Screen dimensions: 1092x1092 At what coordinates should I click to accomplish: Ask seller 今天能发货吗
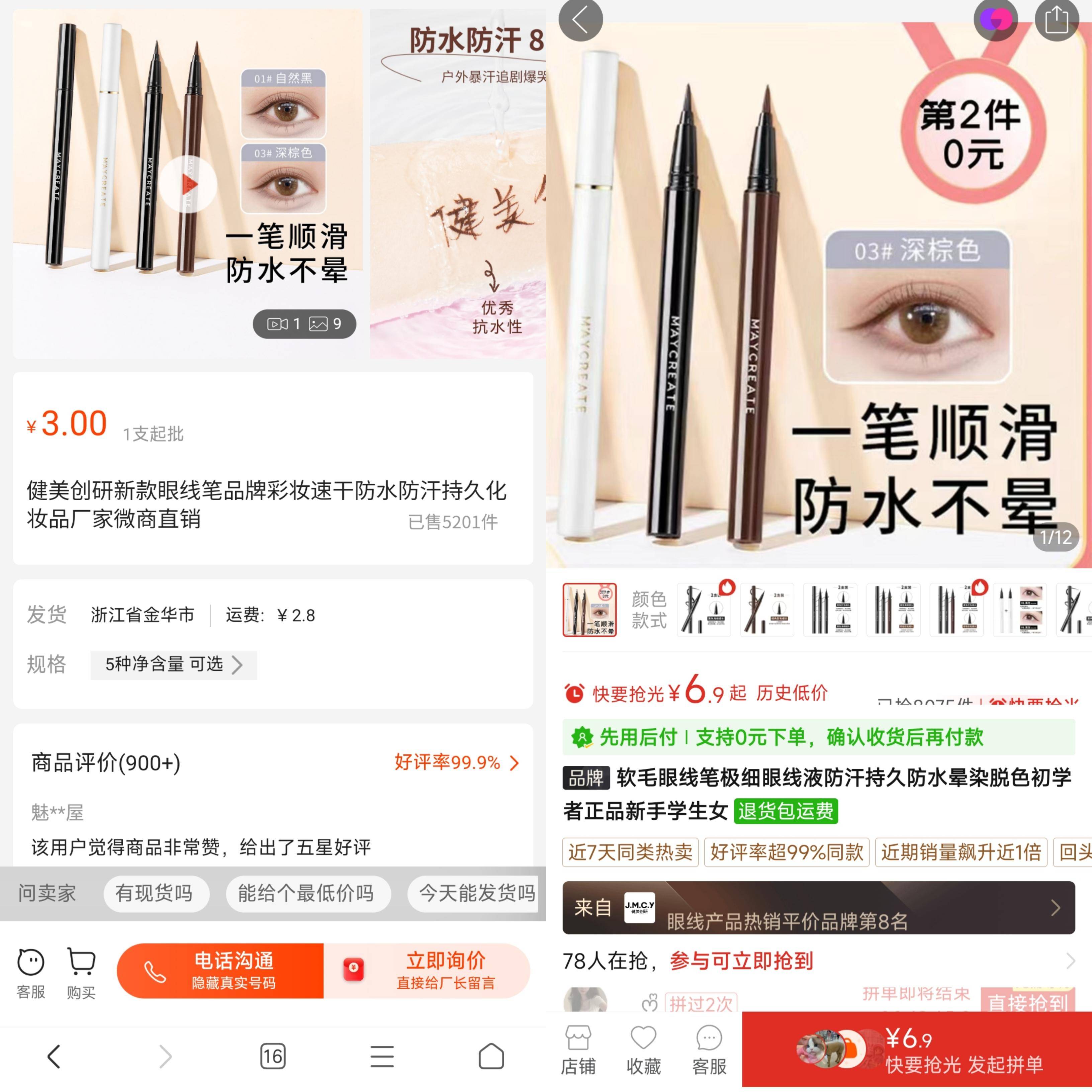(x=476, y=894)
